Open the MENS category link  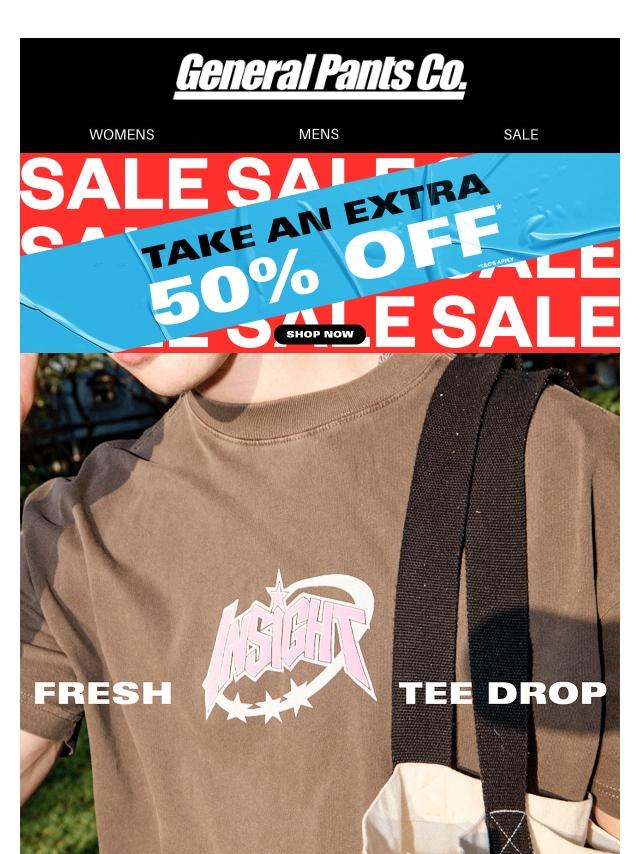tap(319, 134)
